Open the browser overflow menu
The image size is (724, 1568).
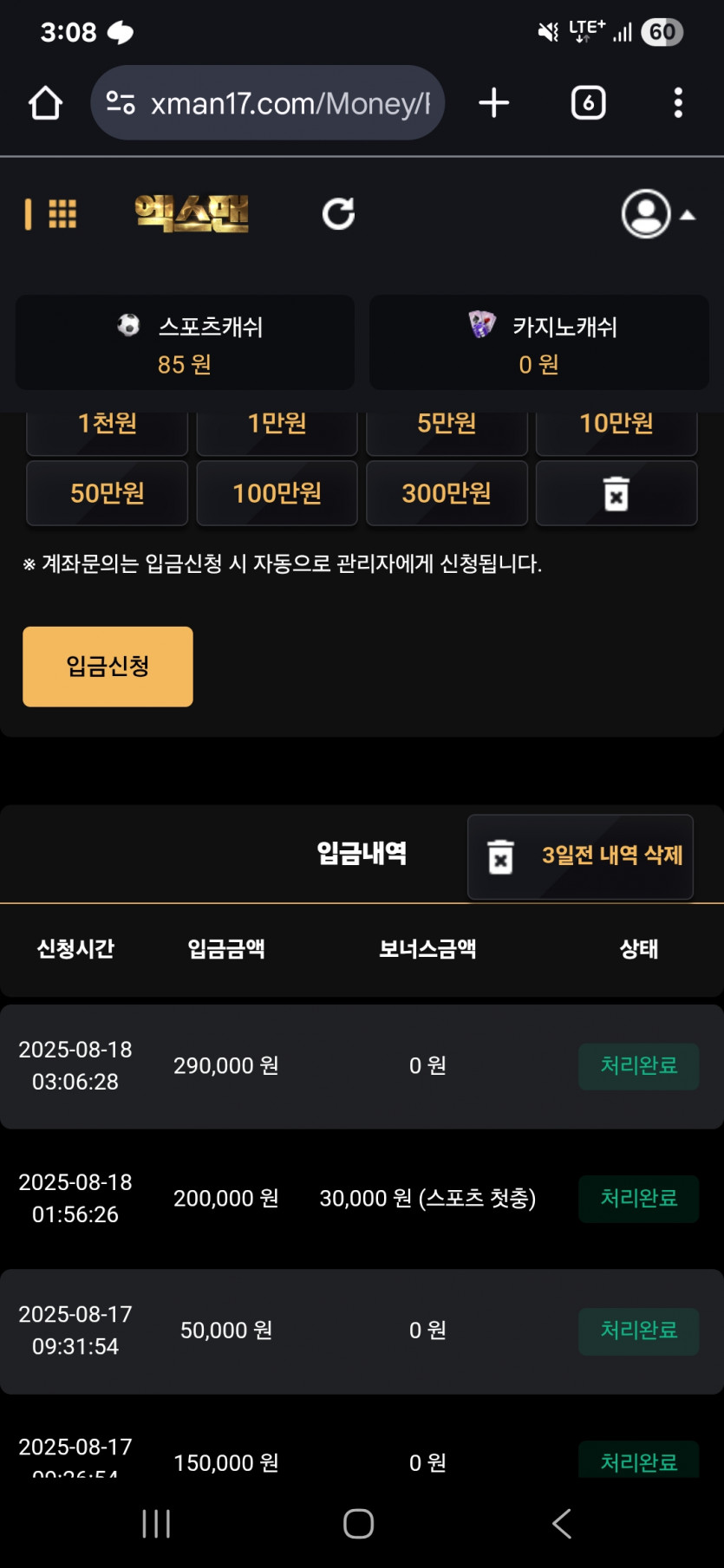click(x=678, y=103)
